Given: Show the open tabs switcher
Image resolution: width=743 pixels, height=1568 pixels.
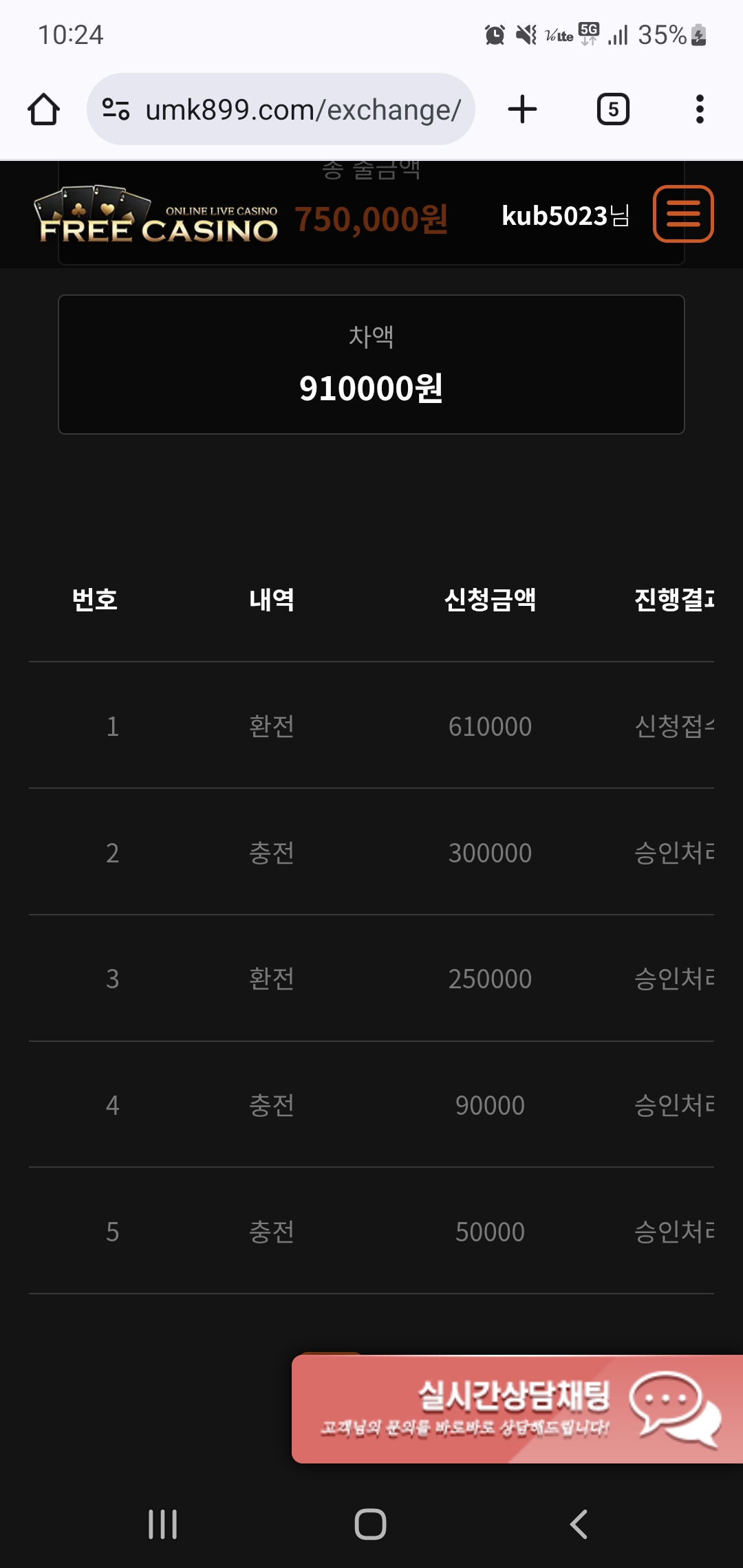Looking at the screenshot, I should (x=613, y=109).
